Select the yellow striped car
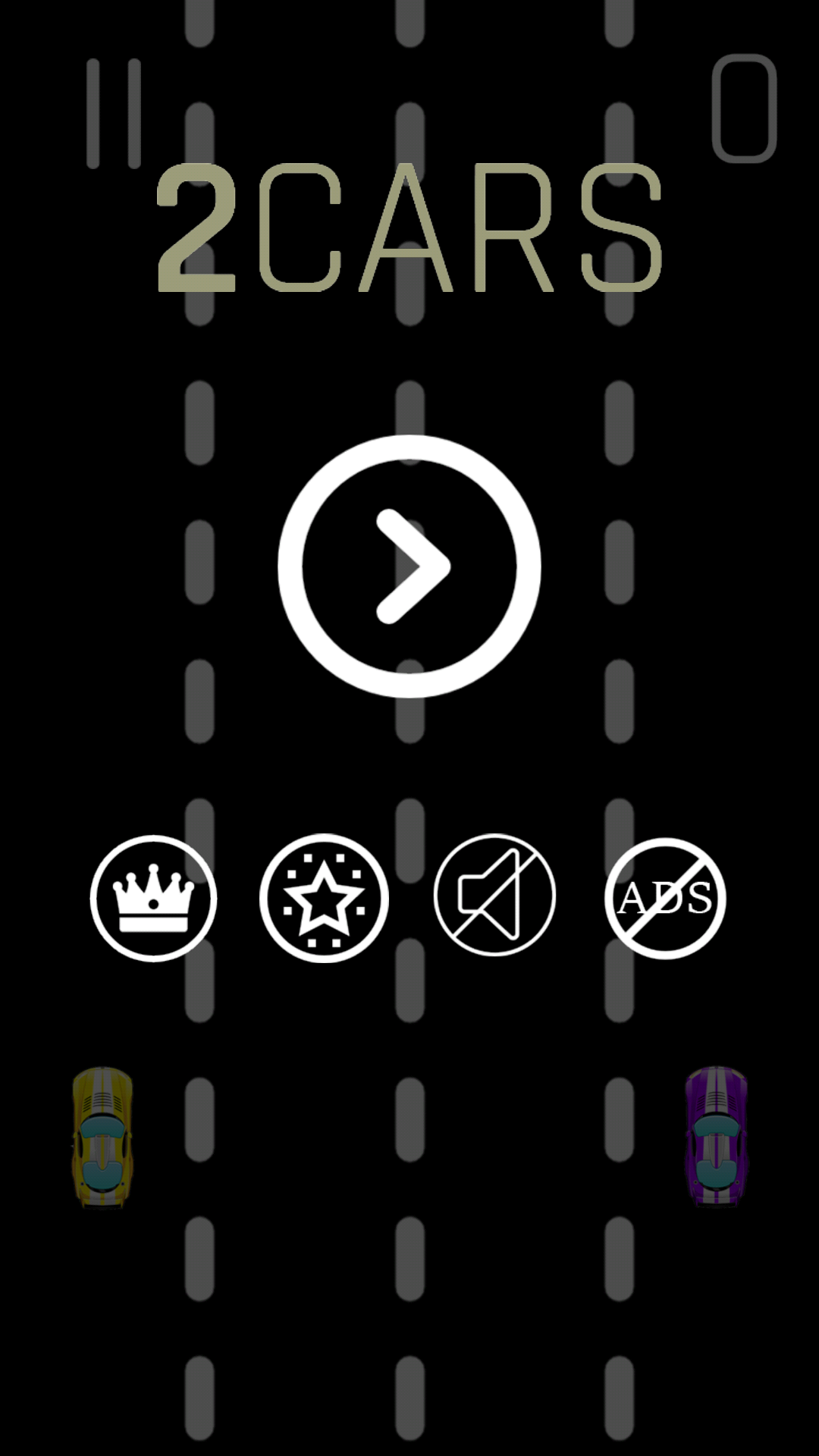 (x=101, y=1135)
